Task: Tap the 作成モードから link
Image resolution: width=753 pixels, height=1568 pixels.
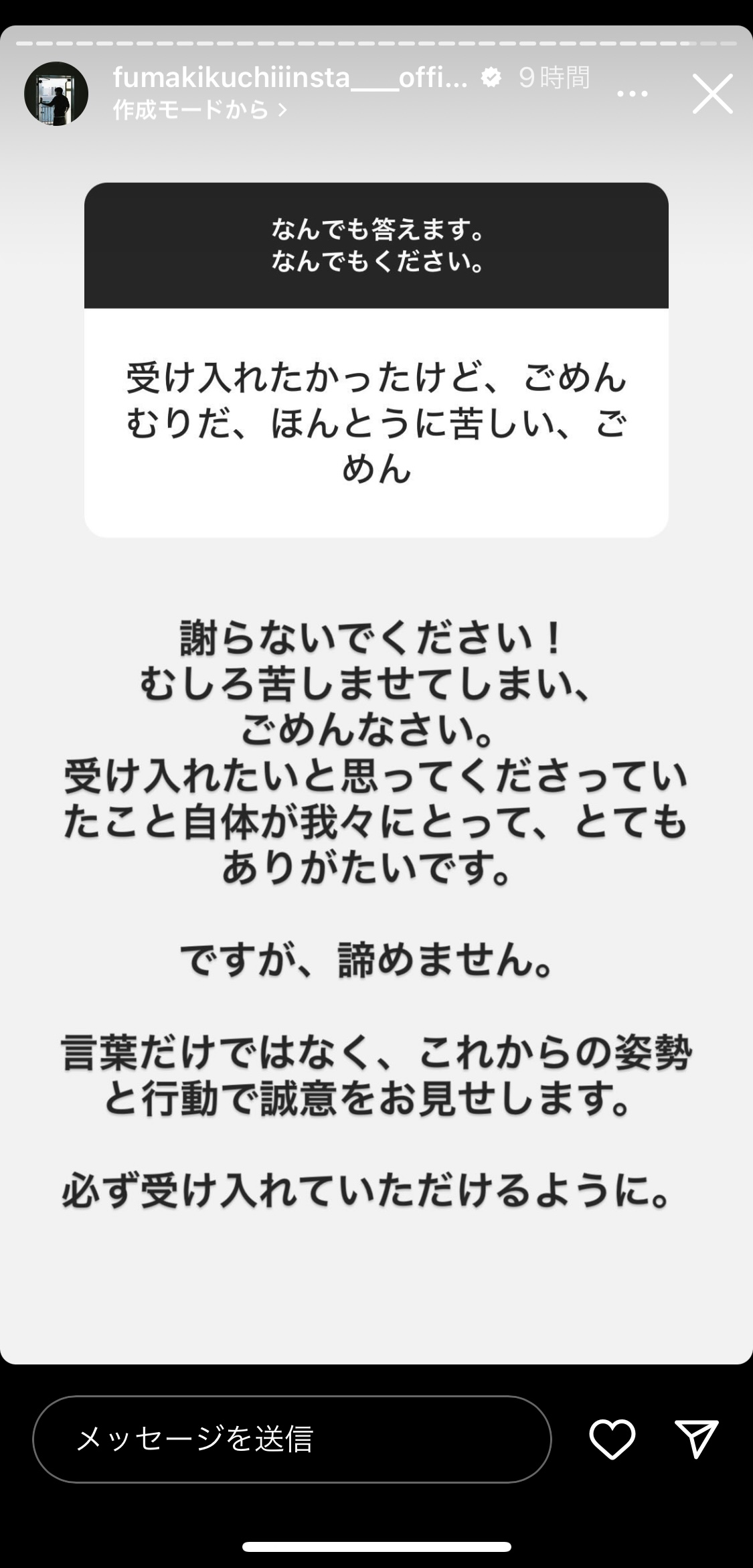Action: coord(200,110)
